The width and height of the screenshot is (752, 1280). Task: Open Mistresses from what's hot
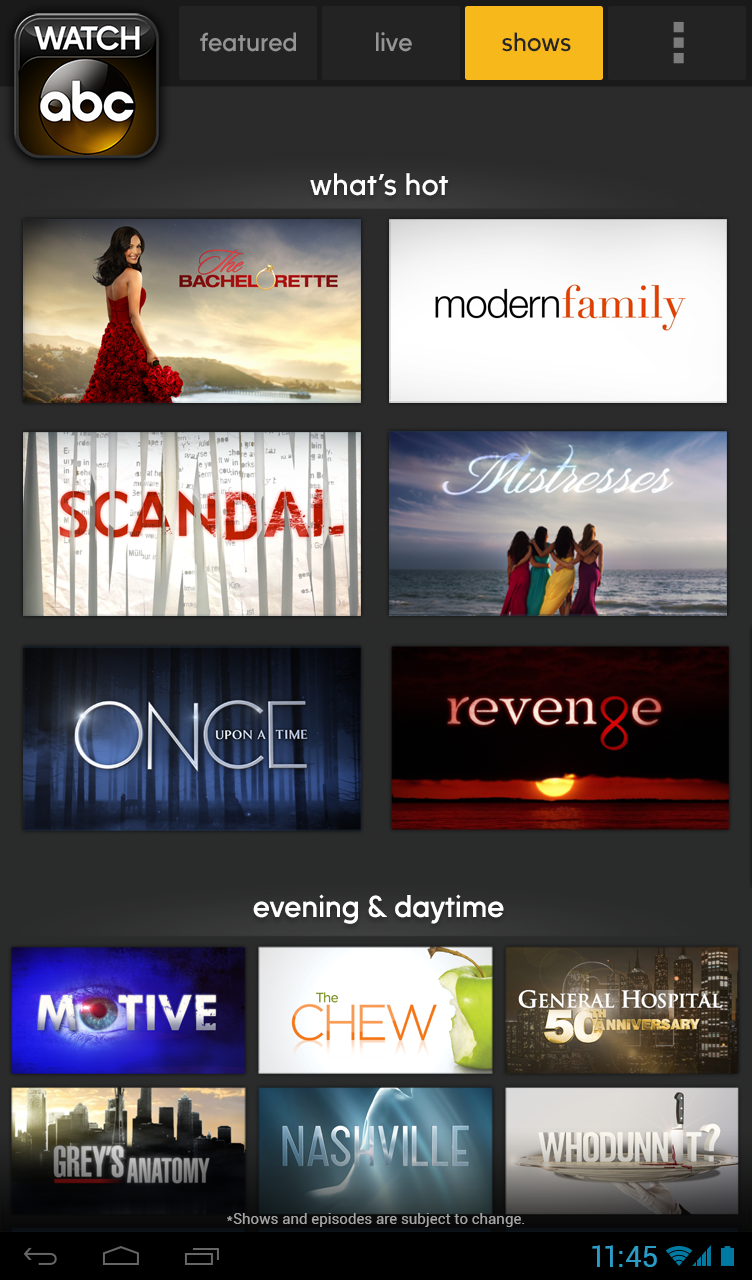pyautogui.click(x=558, y=524)
